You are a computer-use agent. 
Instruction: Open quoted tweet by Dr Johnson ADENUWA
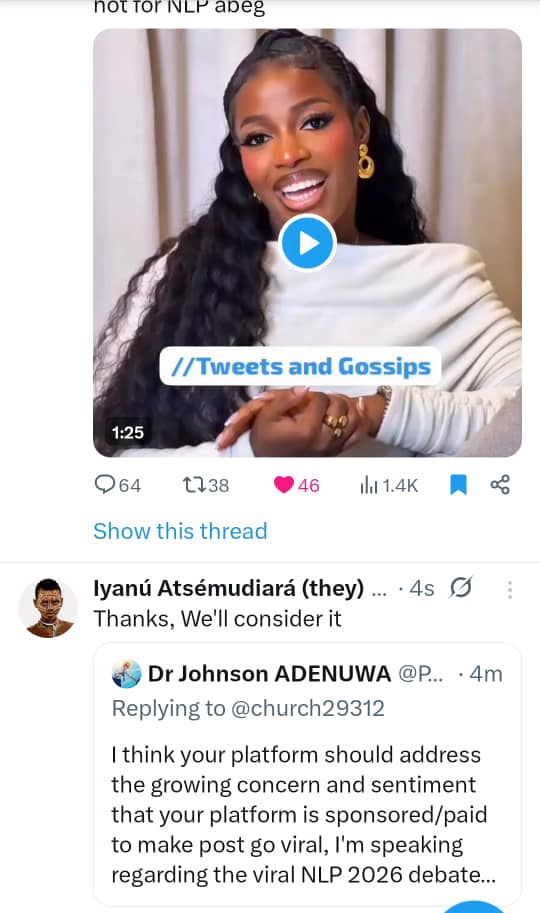pos(307,774)
